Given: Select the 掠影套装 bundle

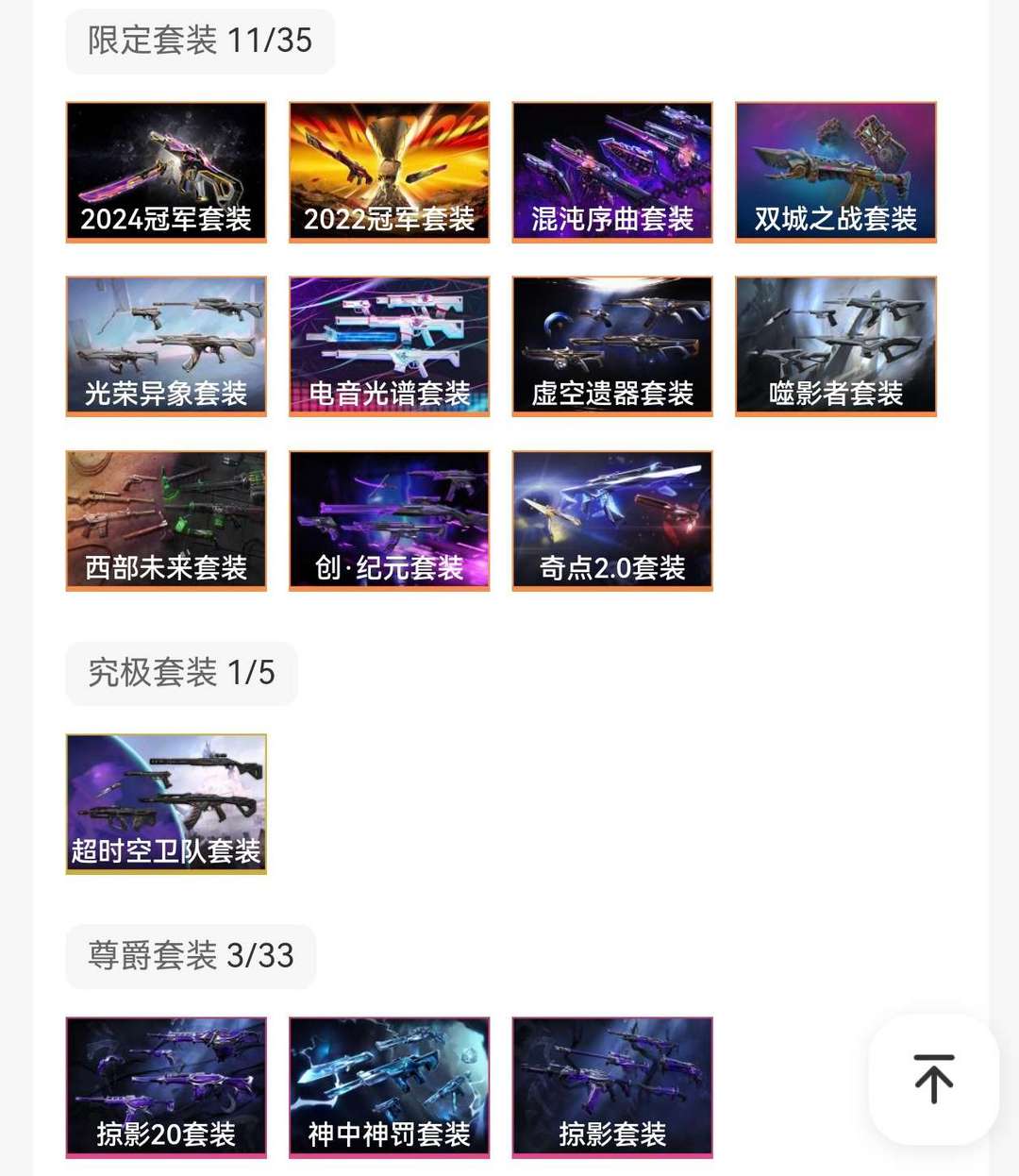Looking at the screenshot, I should tap(612, 1086).
